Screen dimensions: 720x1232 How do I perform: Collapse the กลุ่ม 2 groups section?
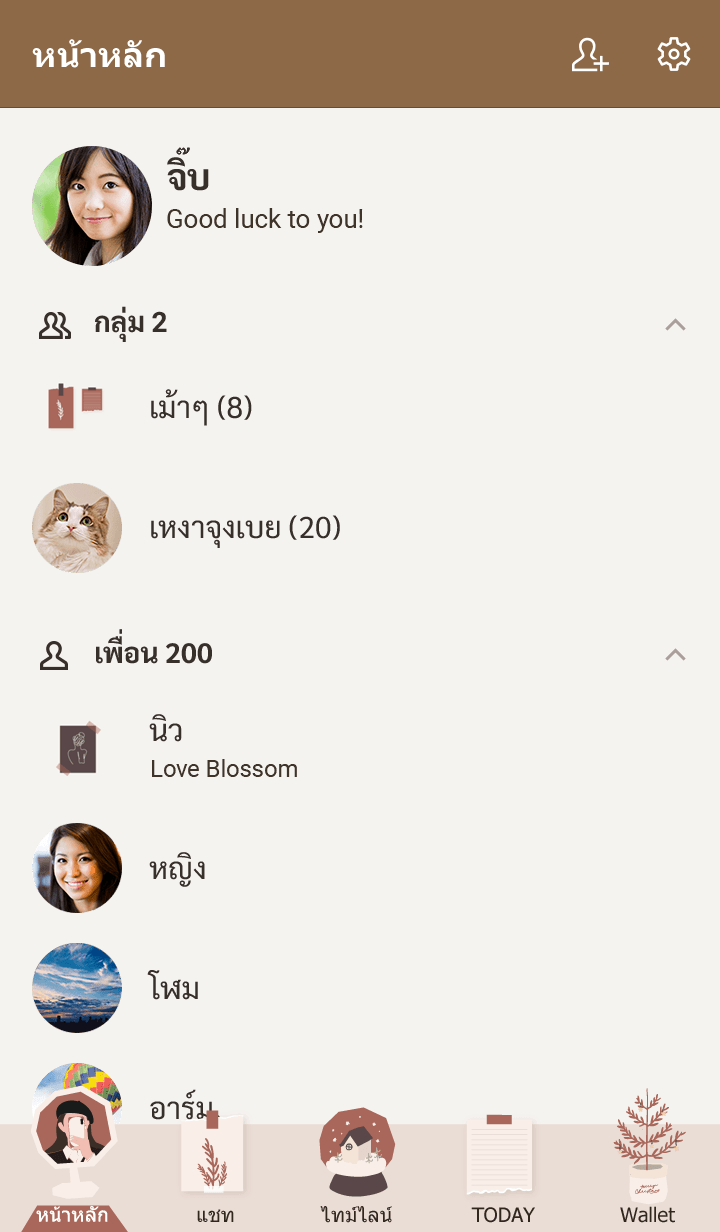(x=675, y=324)
